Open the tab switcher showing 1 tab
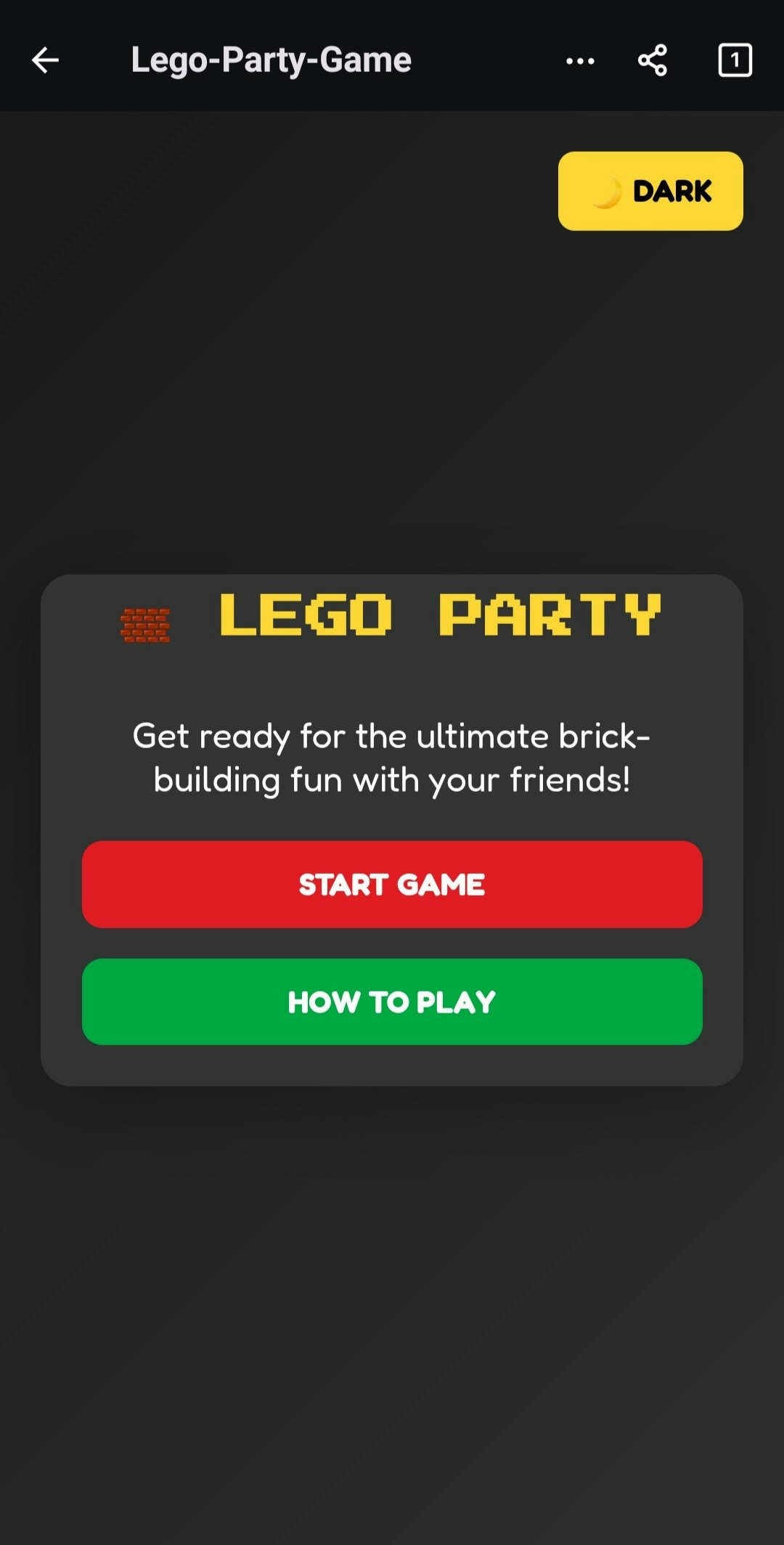This screenshot has width=784, height=1545. (735, 61)
